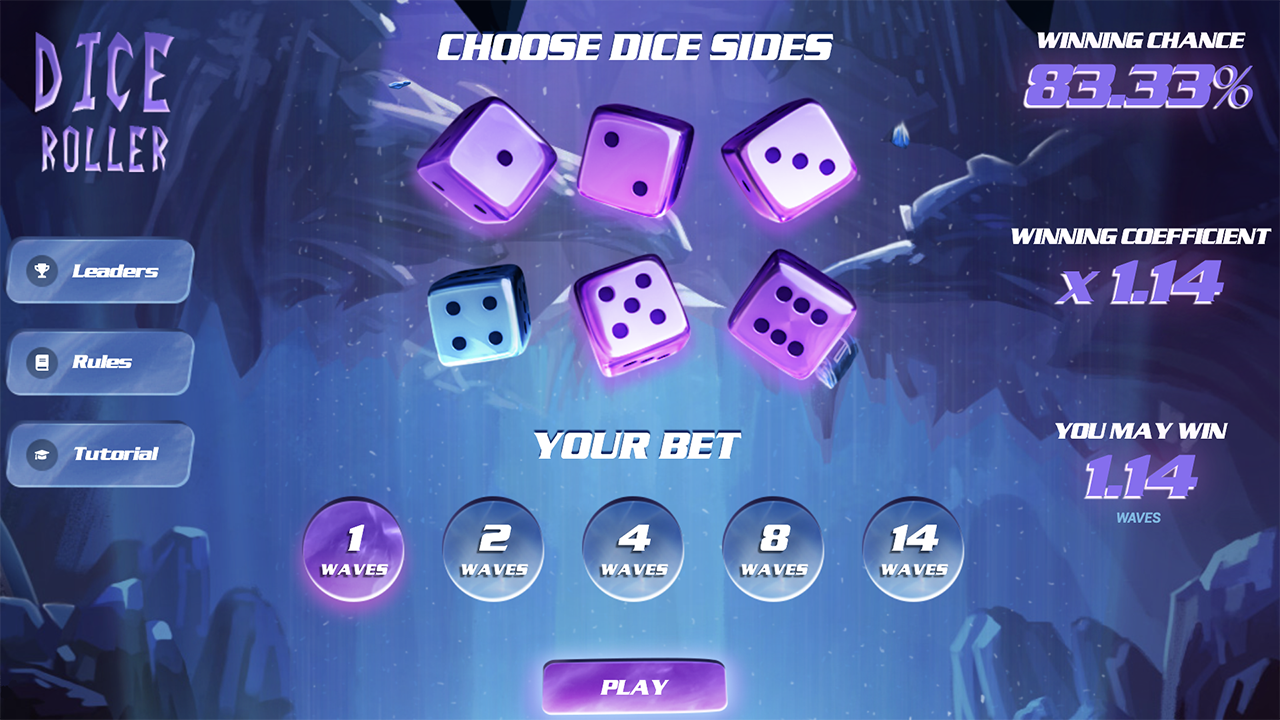Choose the 1 Waves bet

tap(354, 549)
